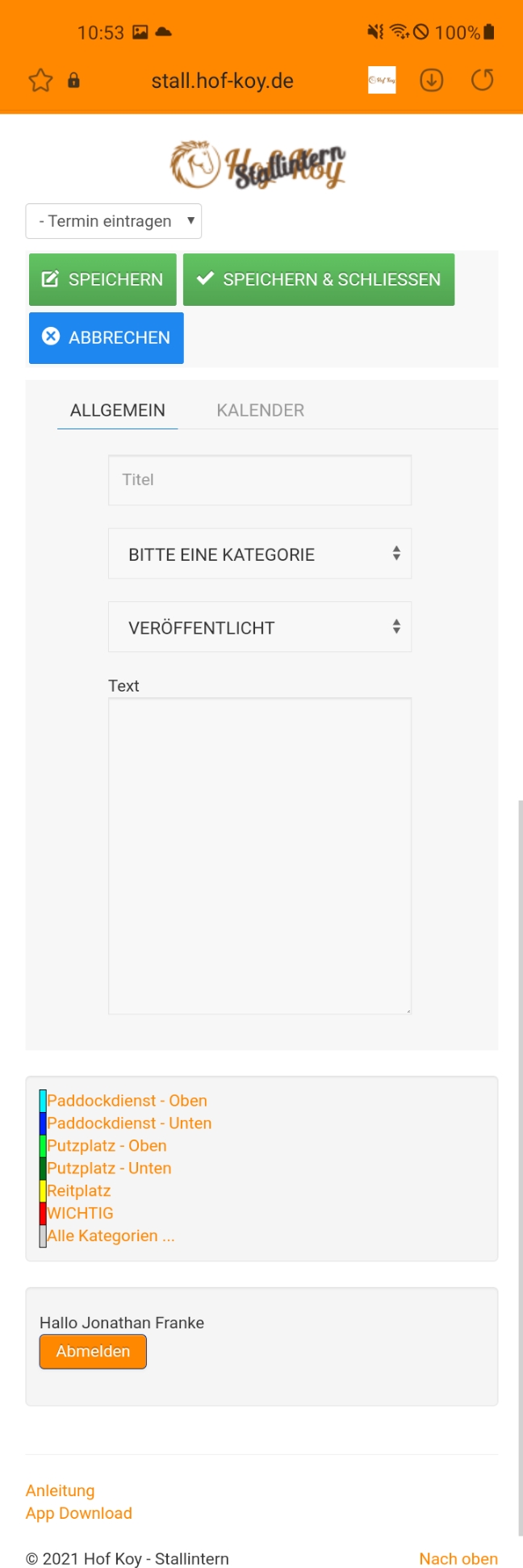The image size is (523, 1568).
Task: Tap the Text area field
Action: (x=260, y=855)
